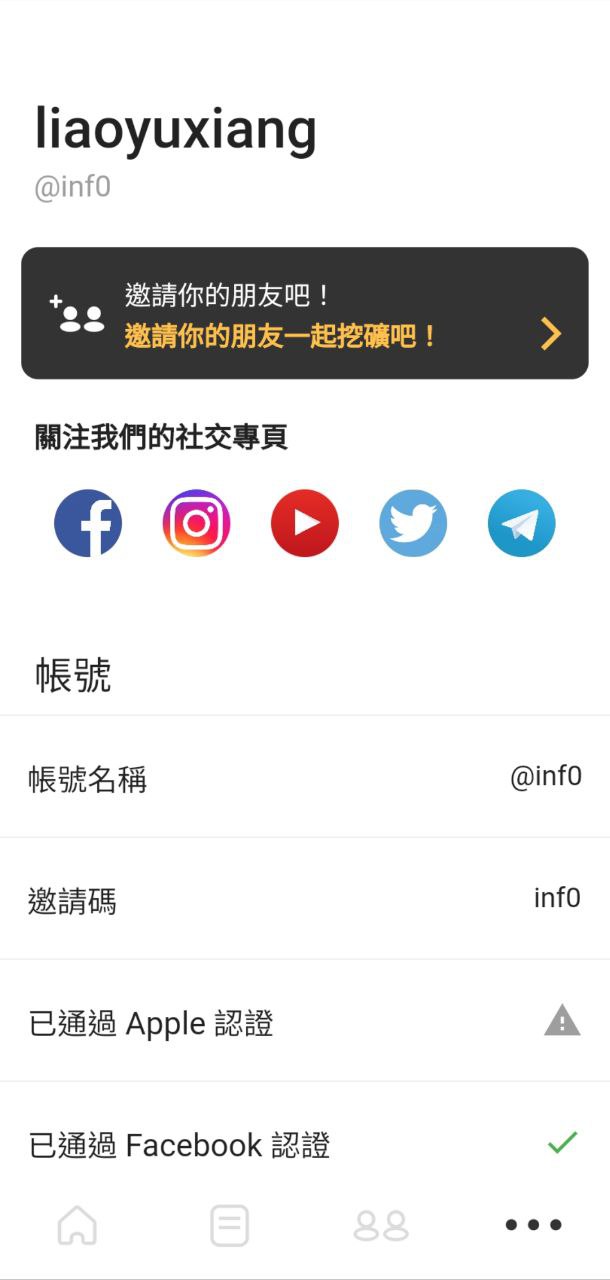Switch to the home tab
Screen dimensions: 610x1280
click(x=77, y=1225)
